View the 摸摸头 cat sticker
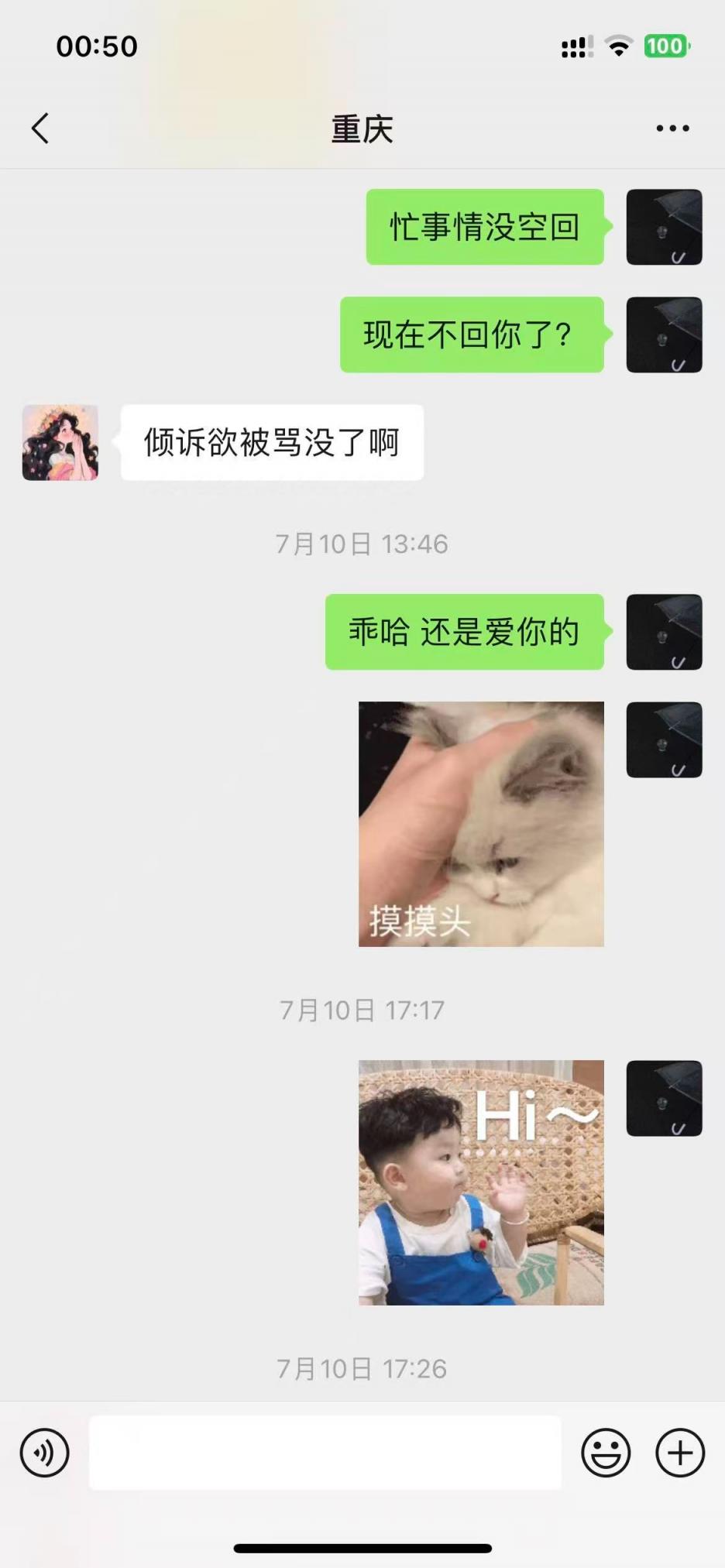The height and width of the screenshot is (1568, 725). tap(481, 824)
